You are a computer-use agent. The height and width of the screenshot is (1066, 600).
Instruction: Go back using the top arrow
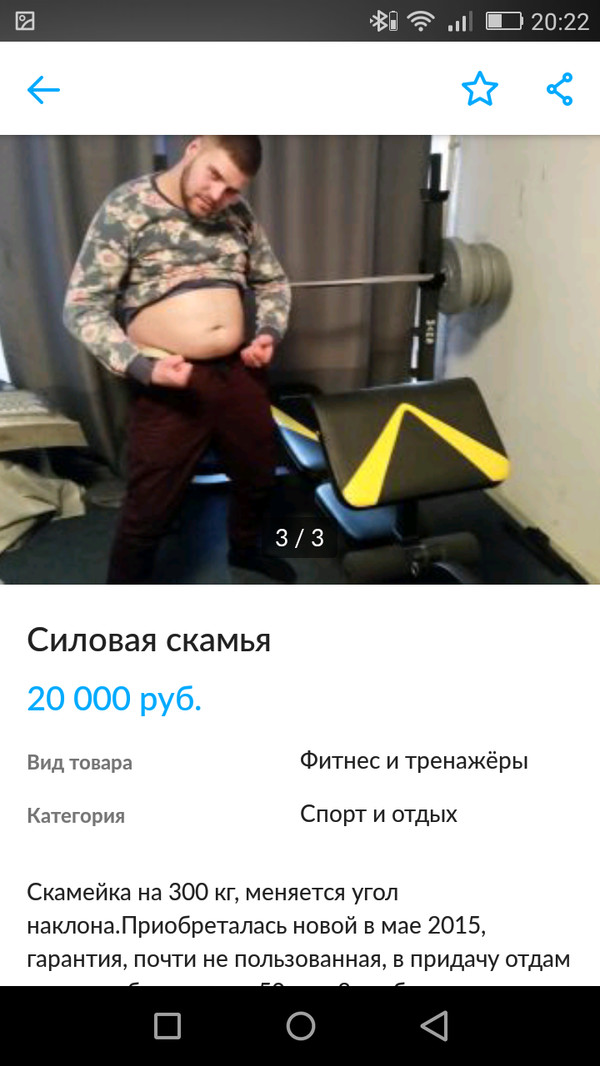tap(43, 90)
